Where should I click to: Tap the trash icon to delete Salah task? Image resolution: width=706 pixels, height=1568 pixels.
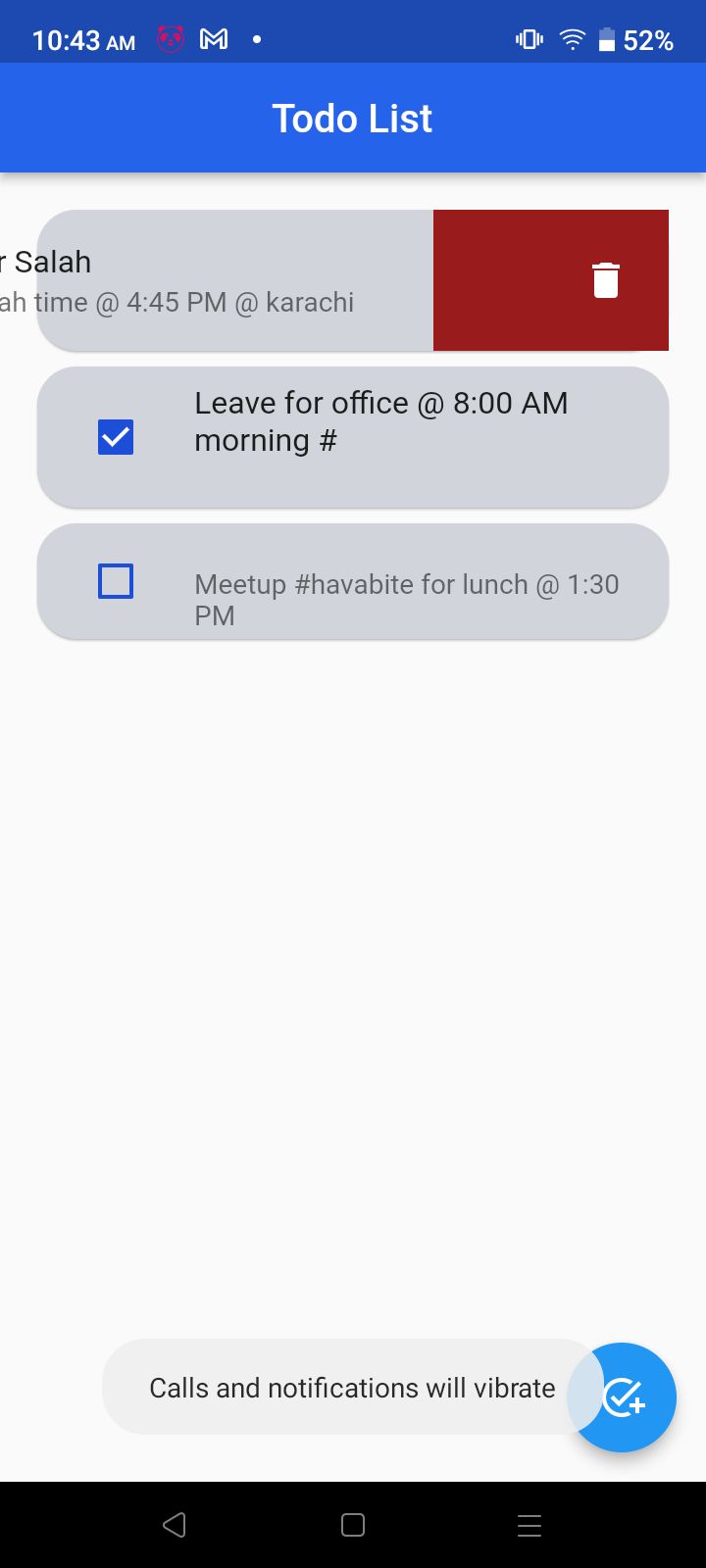[x=607, y=279]
